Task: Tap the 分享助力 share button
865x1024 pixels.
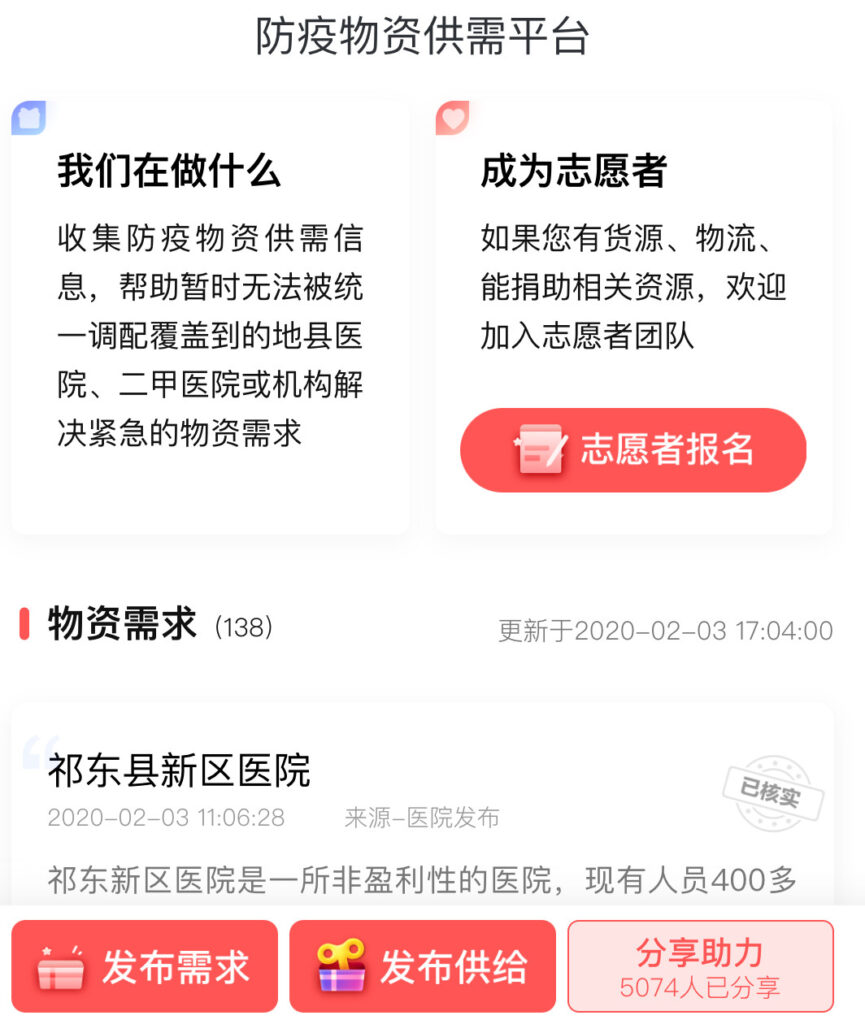Action: (700, 966)
